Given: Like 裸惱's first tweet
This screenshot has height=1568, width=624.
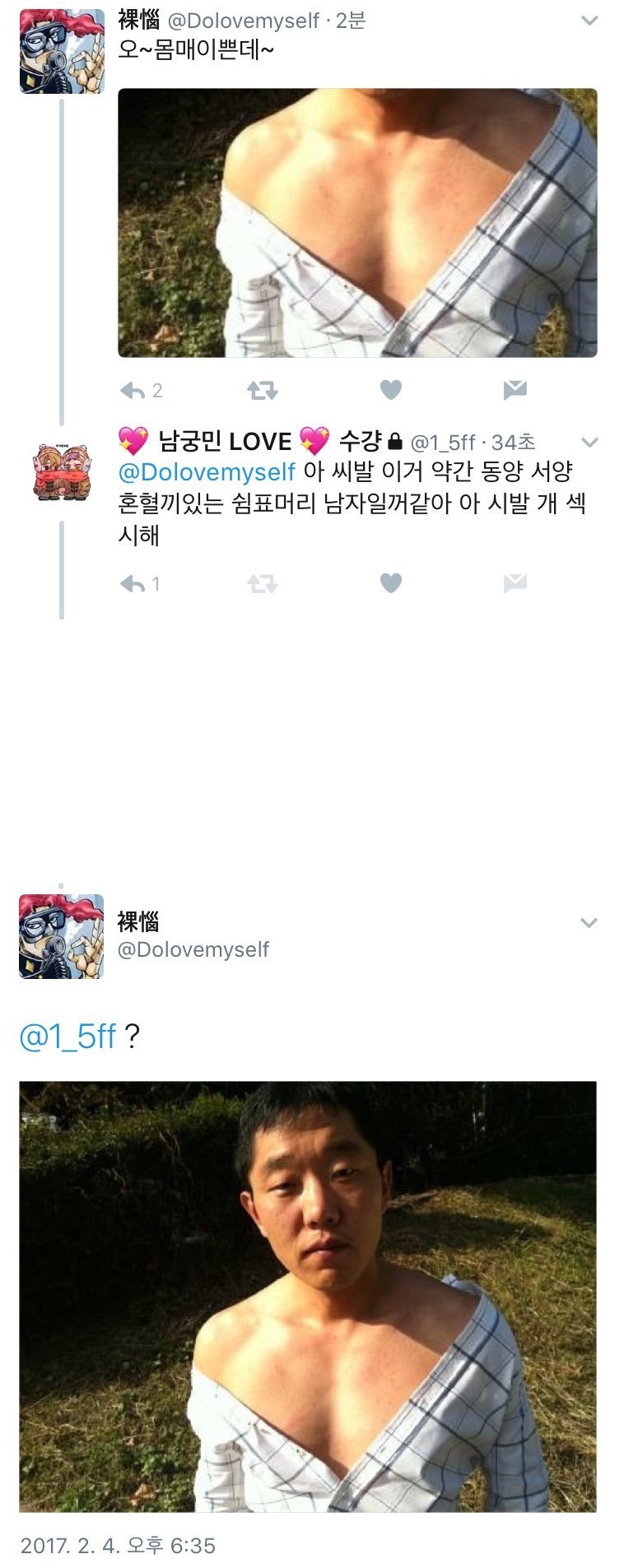Looking at the screenshot, I should click(391, 389).
